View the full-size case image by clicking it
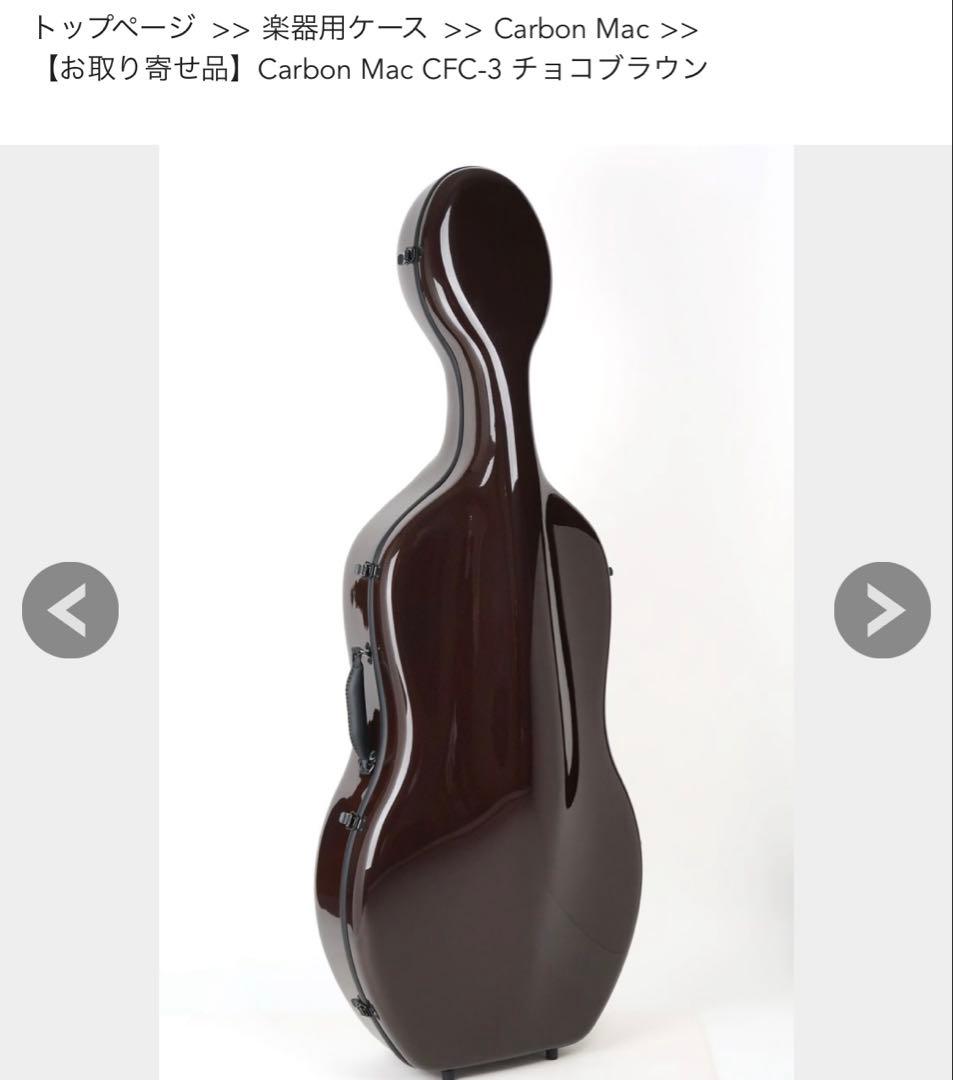The width and height of the screenshot is (953, 1080). (470, 600)
